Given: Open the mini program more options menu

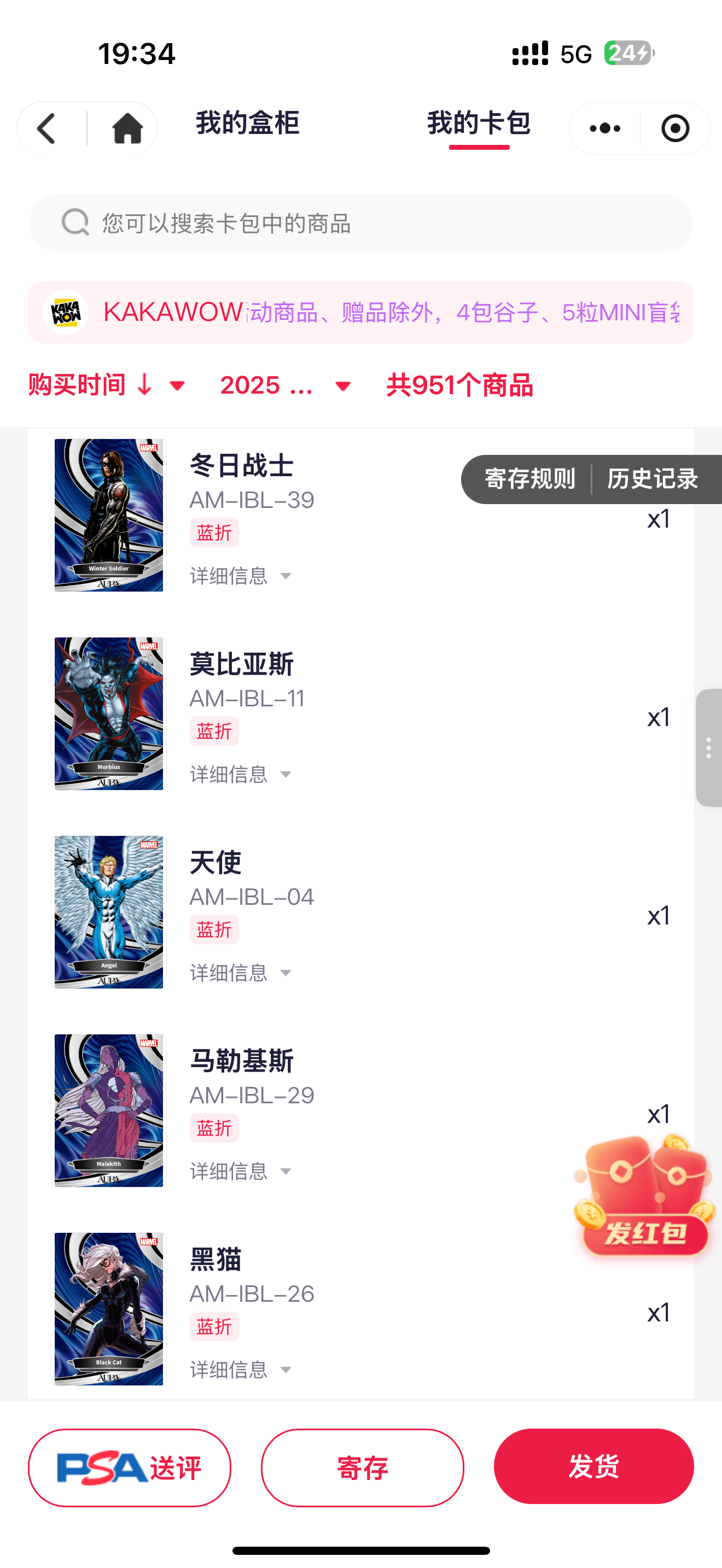Looking at the screenshot, I should coord(605,128).
